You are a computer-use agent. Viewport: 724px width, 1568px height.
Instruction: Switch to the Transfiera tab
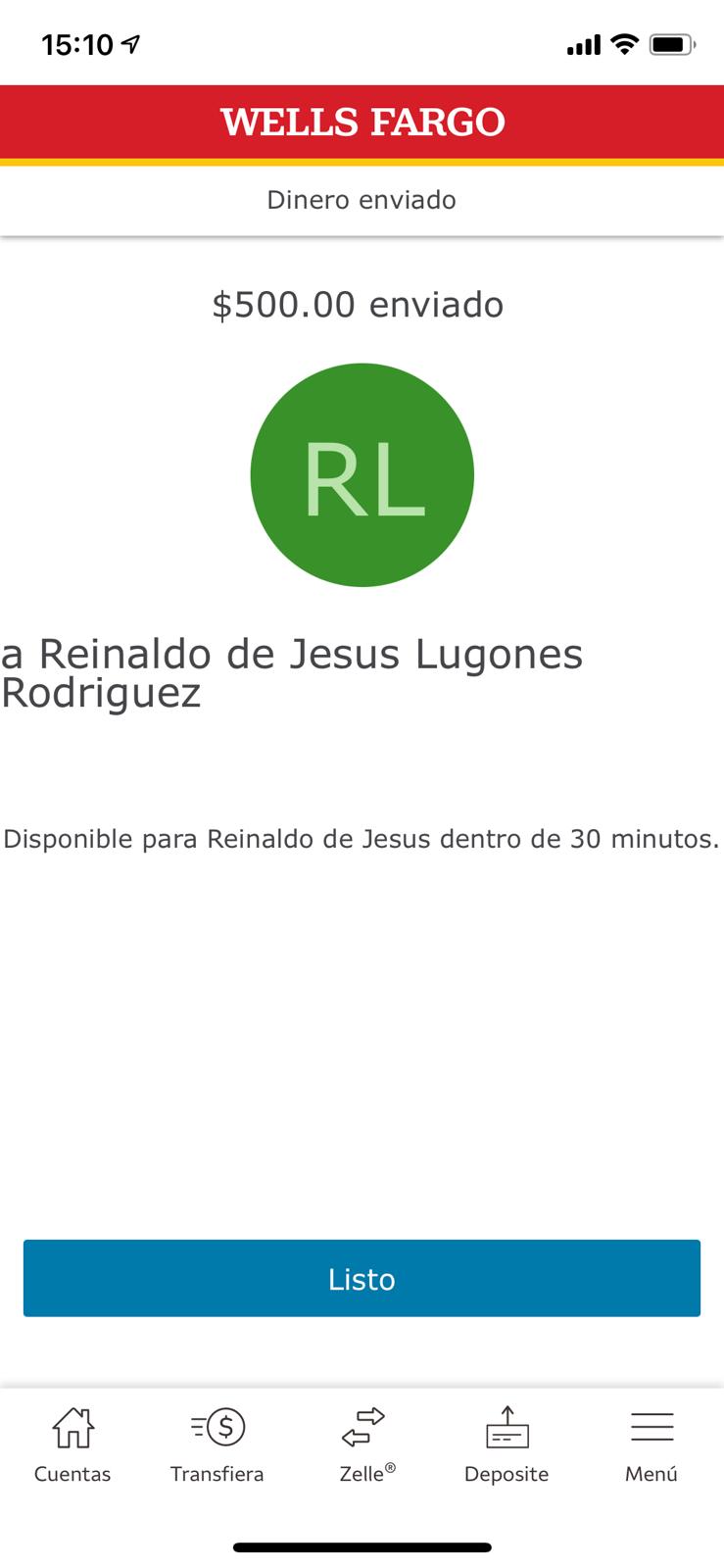coord(217,1445)
